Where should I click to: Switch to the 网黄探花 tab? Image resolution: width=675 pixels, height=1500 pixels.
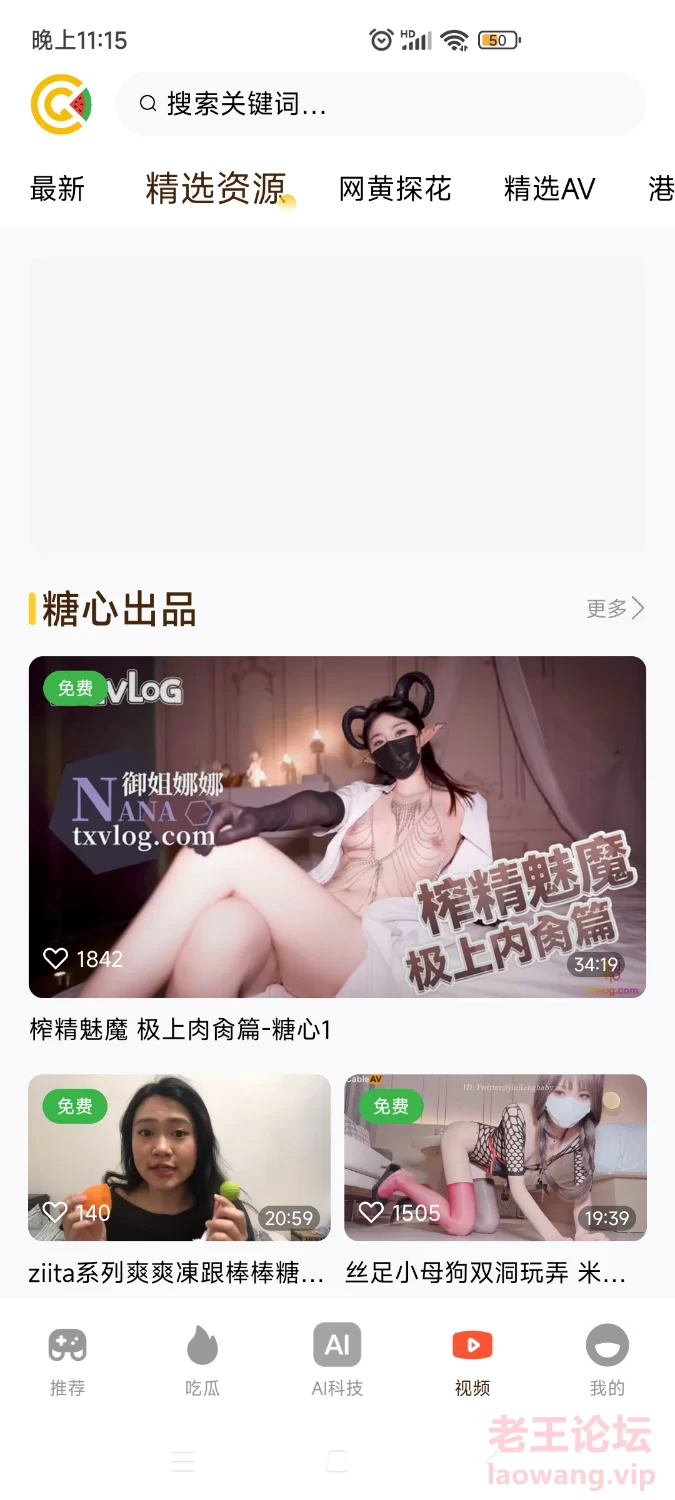(395, 189)
